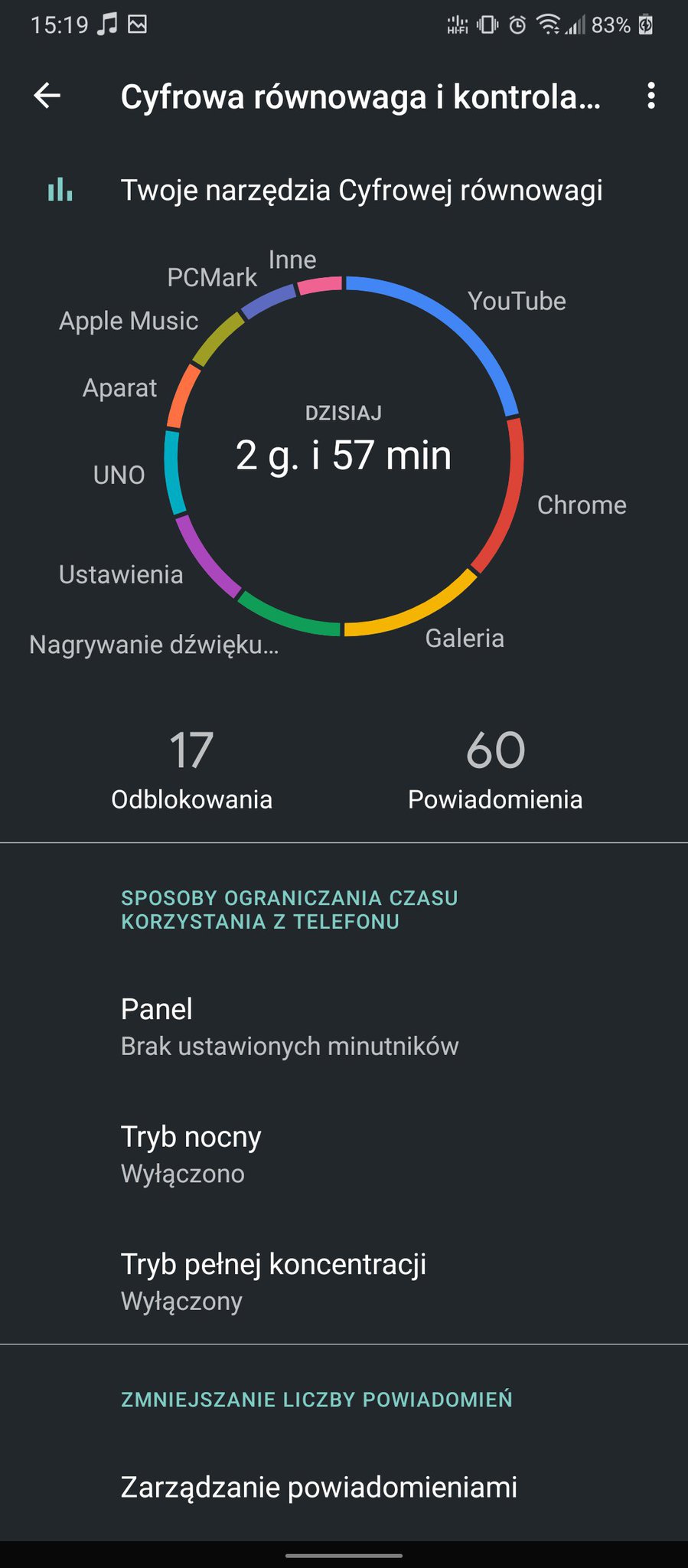This screenshot has width=688, height=1568.
Task: View the Powiadomienia count details
Action: pos(495,769)
